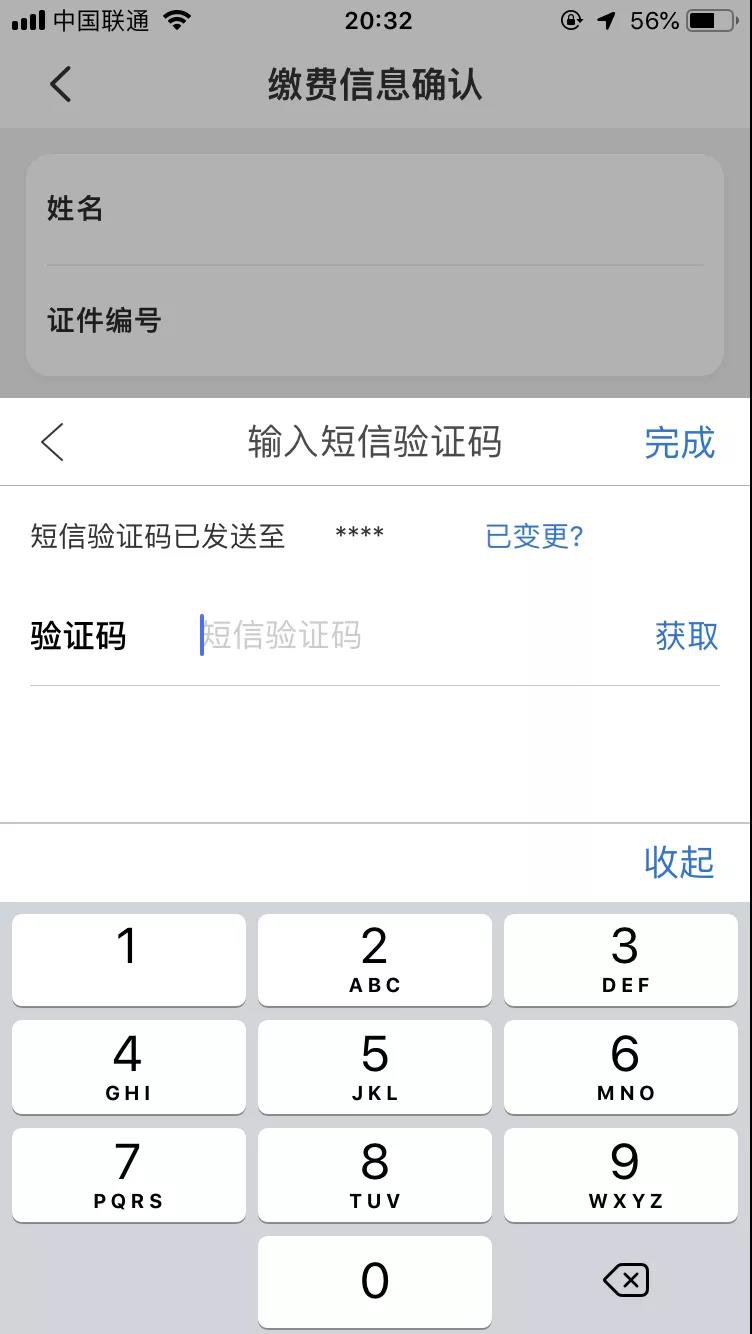Screen dimensions: 752x1334
Task: Return from the 缴费信息确认 page
Action: click(x=61, y=85)
